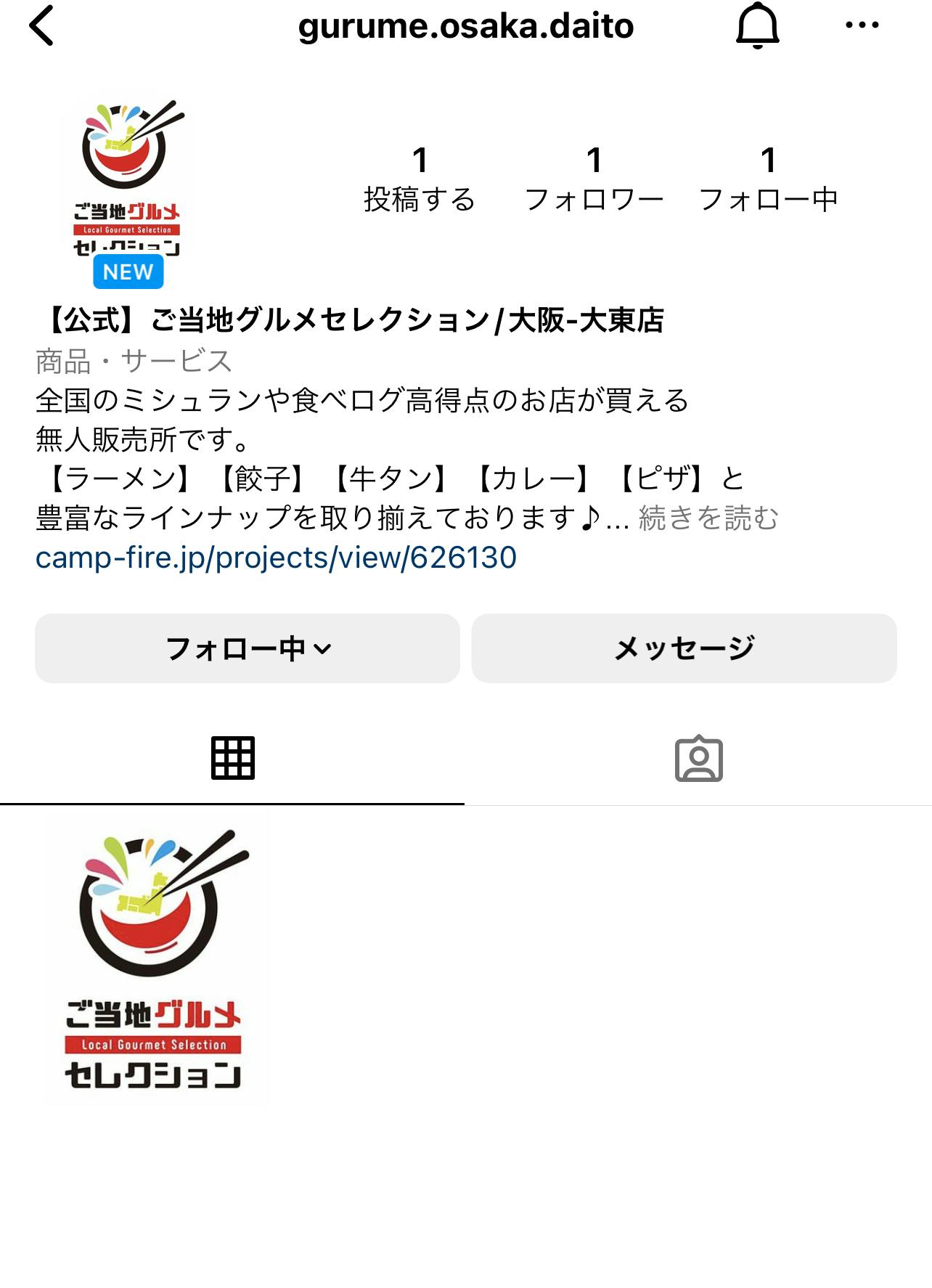Open the ご当地グルメセレクション logo post
Viewport: 932px width, 1288px height.
156,958
